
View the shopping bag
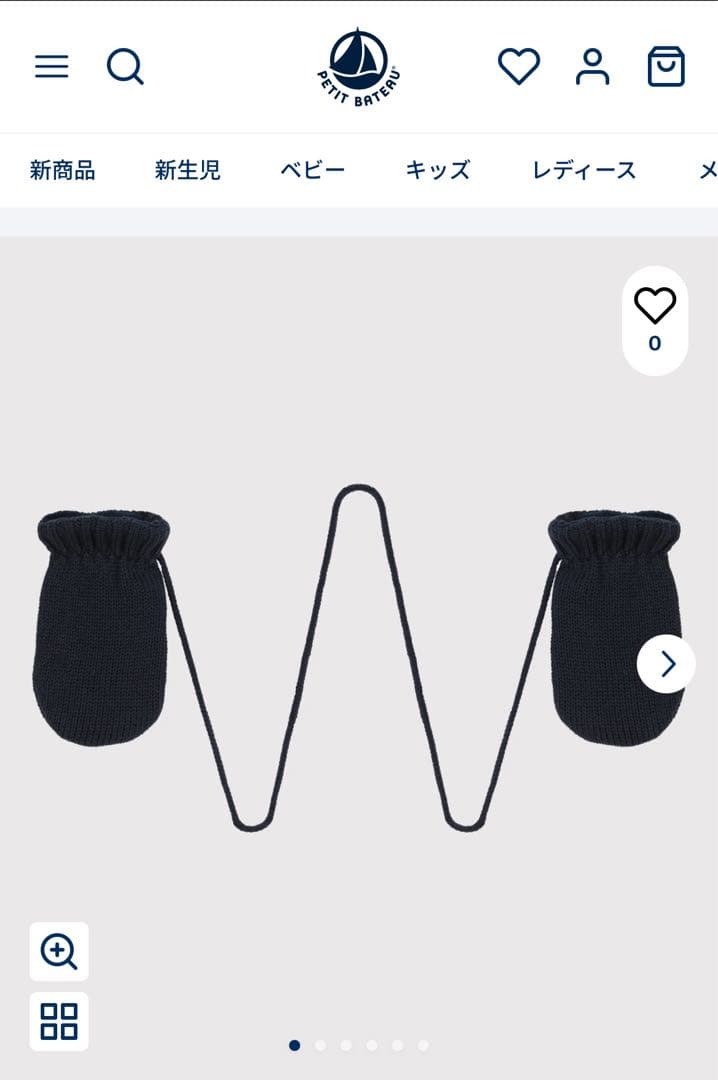pos(666,67)
